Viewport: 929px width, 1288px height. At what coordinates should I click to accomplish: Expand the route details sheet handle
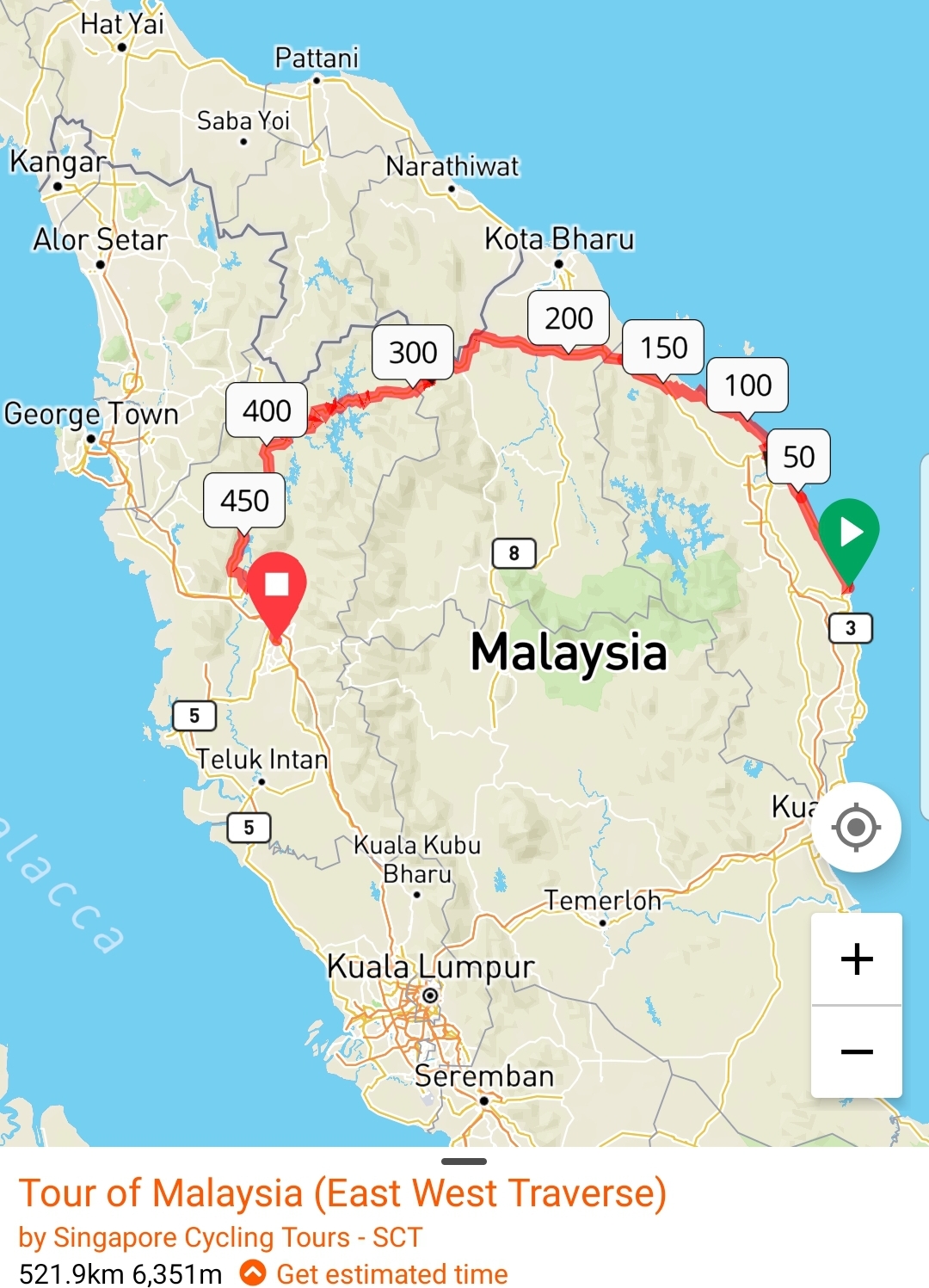(464, 1162)
